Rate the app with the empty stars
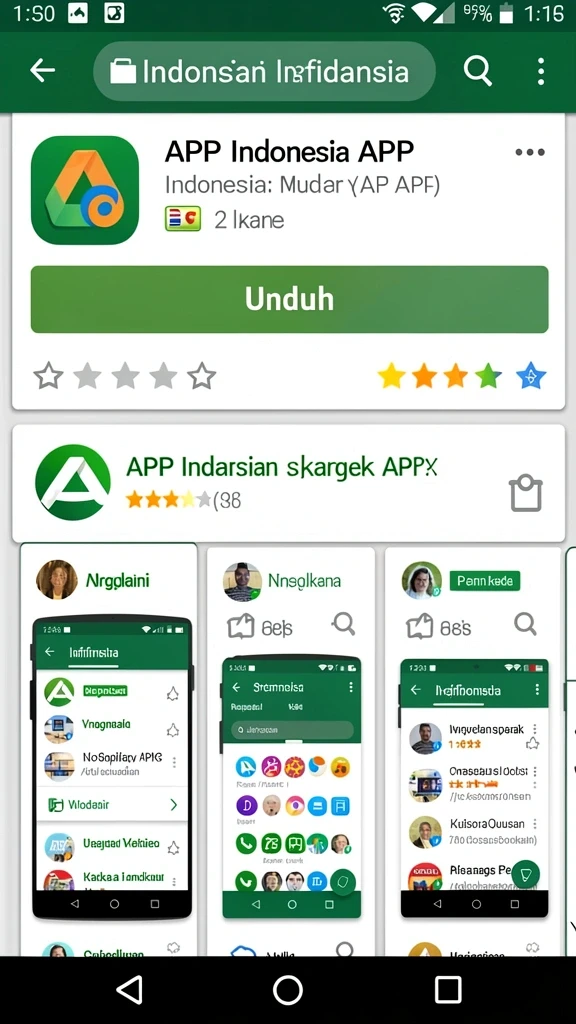This screenshot has width=576, height=1024. [x=125, y=376]
